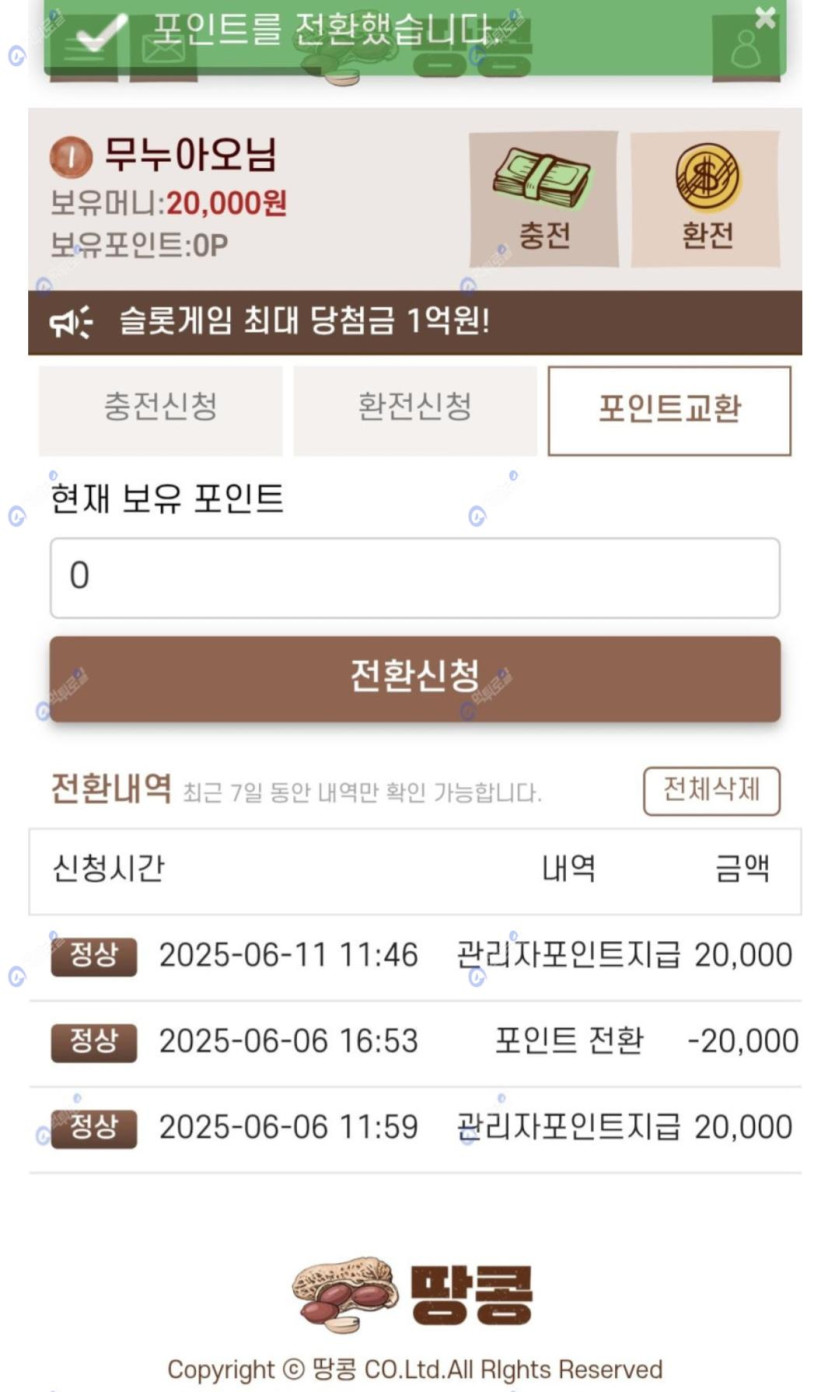Switch to the 충전신청 tab
The width and height of the screenshot is (835, 1392).
pos(160,410)
